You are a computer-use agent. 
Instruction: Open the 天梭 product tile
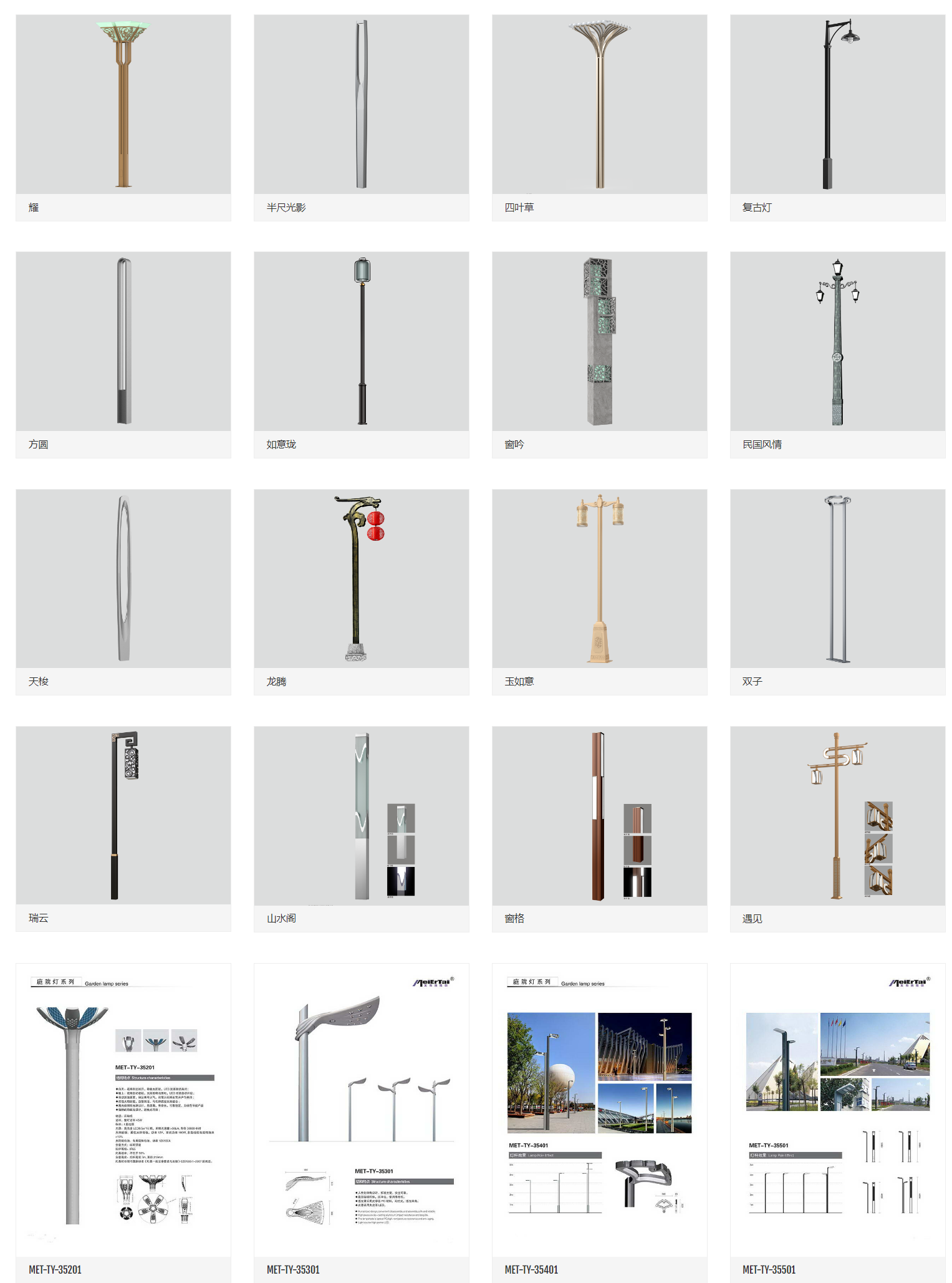(x=123, y=579)
